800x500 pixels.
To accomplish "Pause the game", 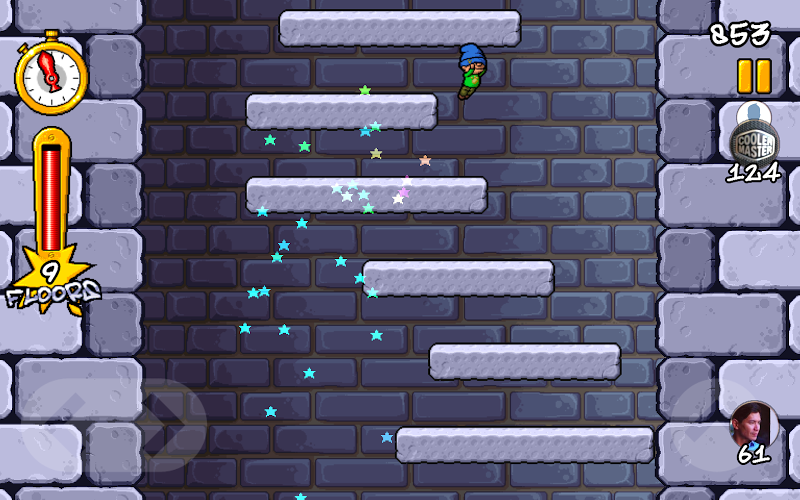I will point(754,77).
